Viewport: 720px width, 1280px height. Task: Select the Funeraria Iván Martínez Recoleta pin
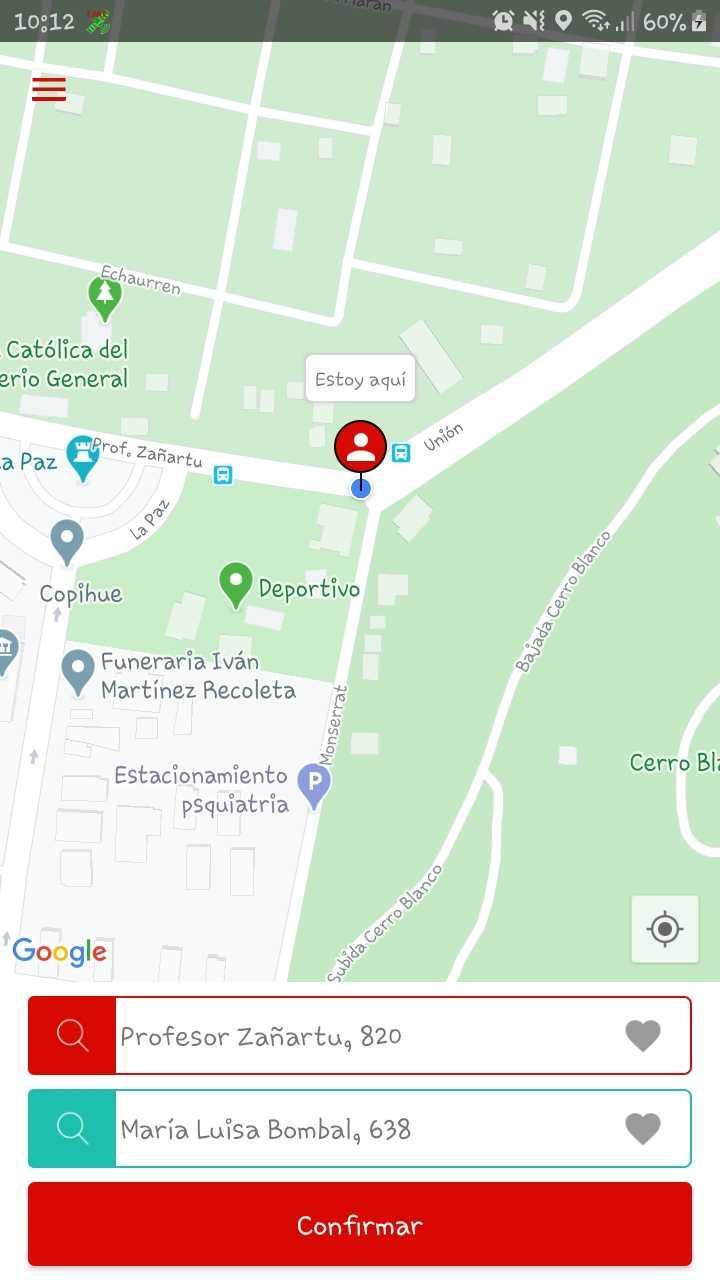point(78,670)
